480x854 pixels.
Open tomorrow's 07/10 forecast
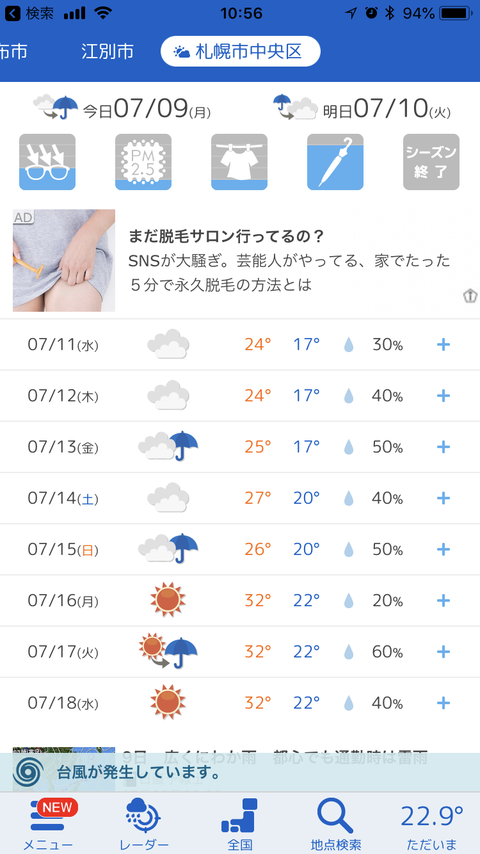[362, 108]
